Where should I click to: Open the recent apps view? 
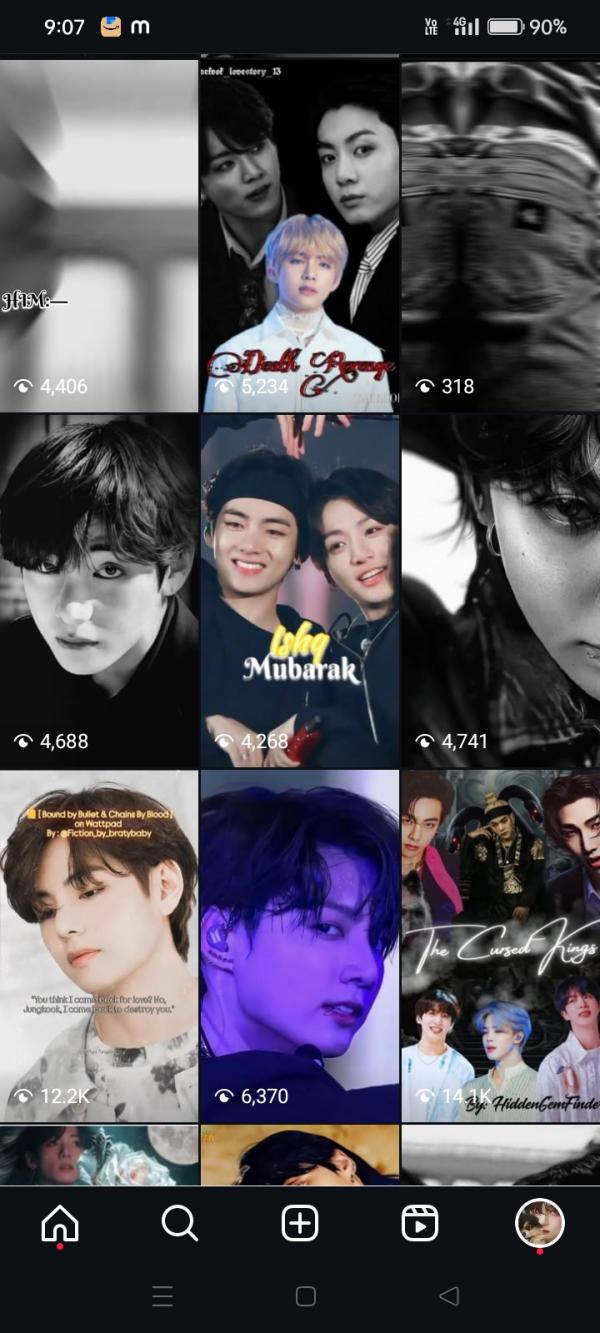tap(163, 1296)
